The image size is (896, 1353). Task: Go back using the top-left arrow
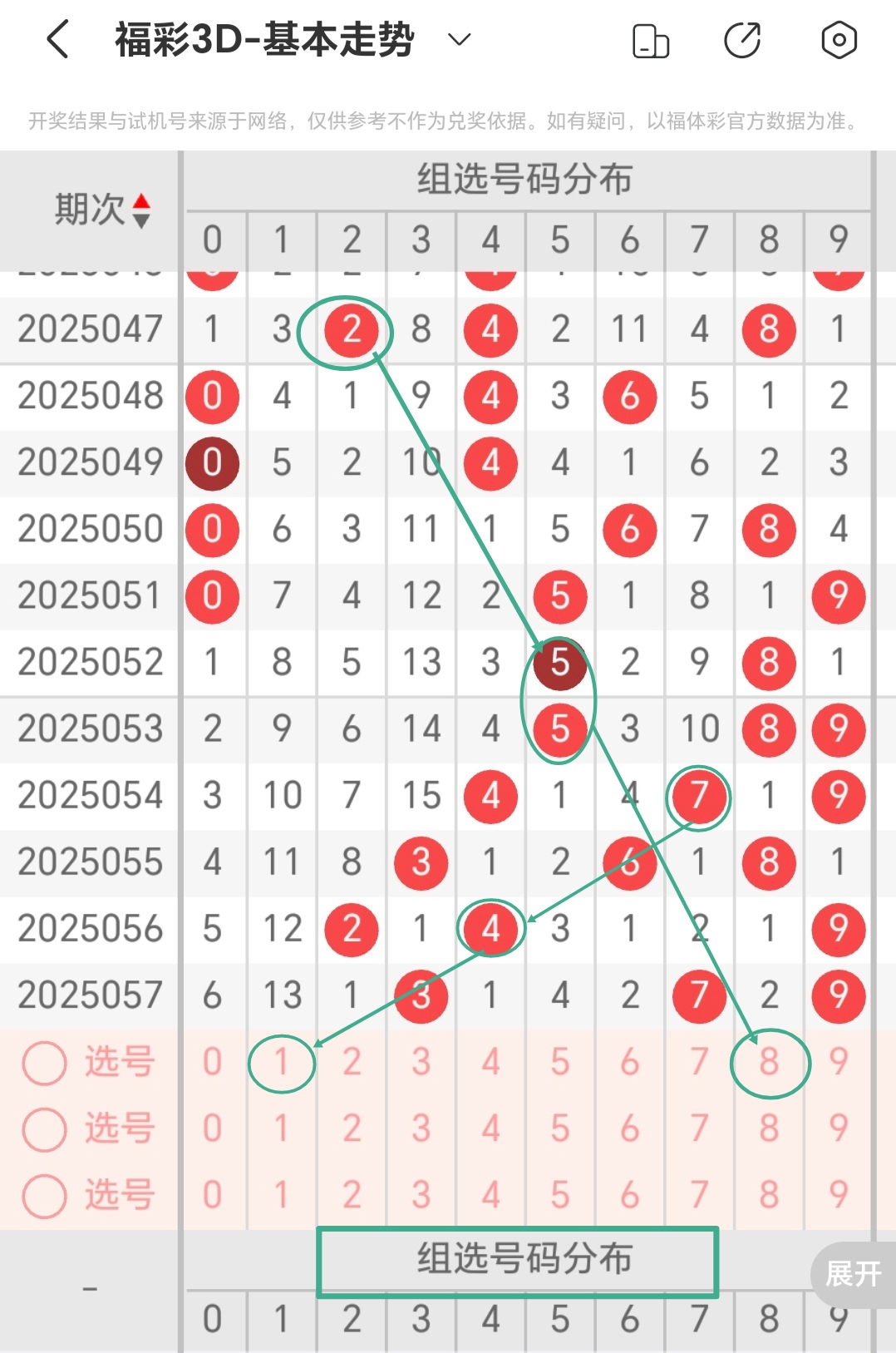(x=57, y=40)
